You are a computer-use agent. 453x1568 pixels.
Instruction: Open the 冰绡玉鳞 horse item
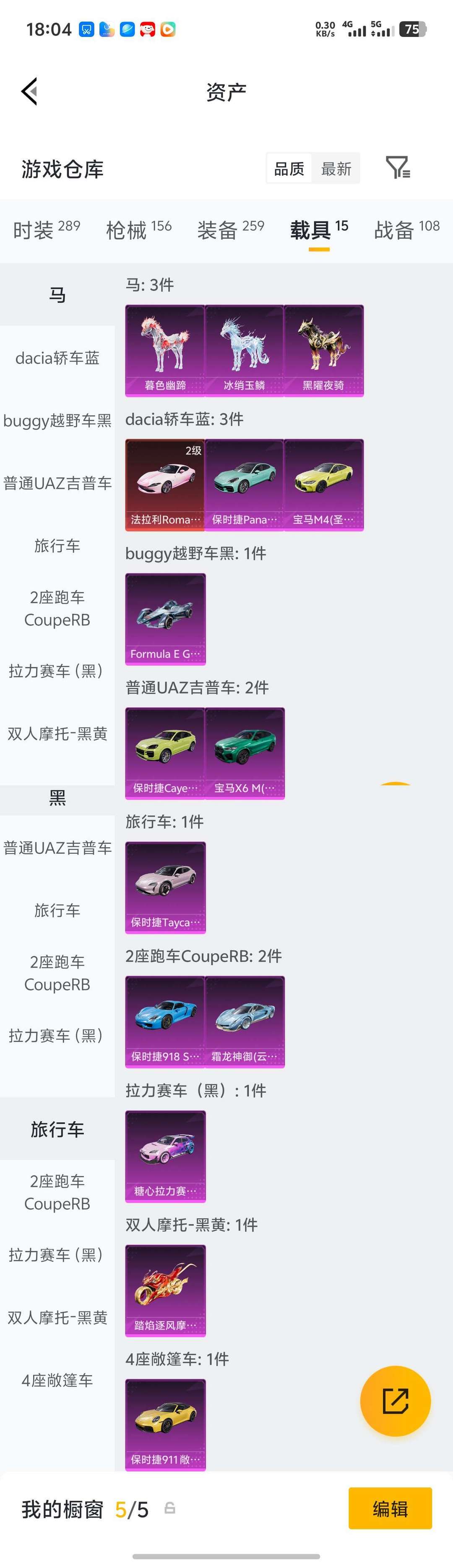point(245,350)
